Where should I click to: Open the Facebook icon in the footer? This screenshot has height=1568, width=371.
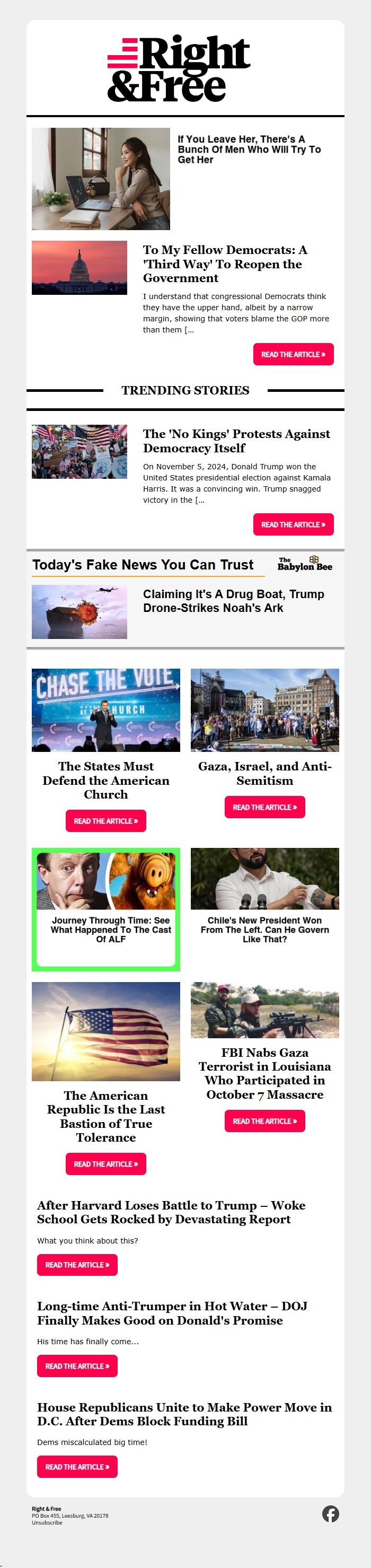pyautogui.click(x=330, y=1513)
